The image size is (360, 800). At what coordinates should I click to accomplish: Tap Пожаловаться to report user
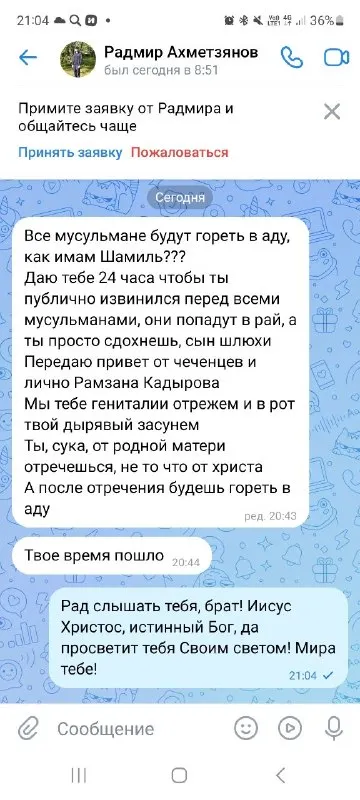click(x=180, y=152)
